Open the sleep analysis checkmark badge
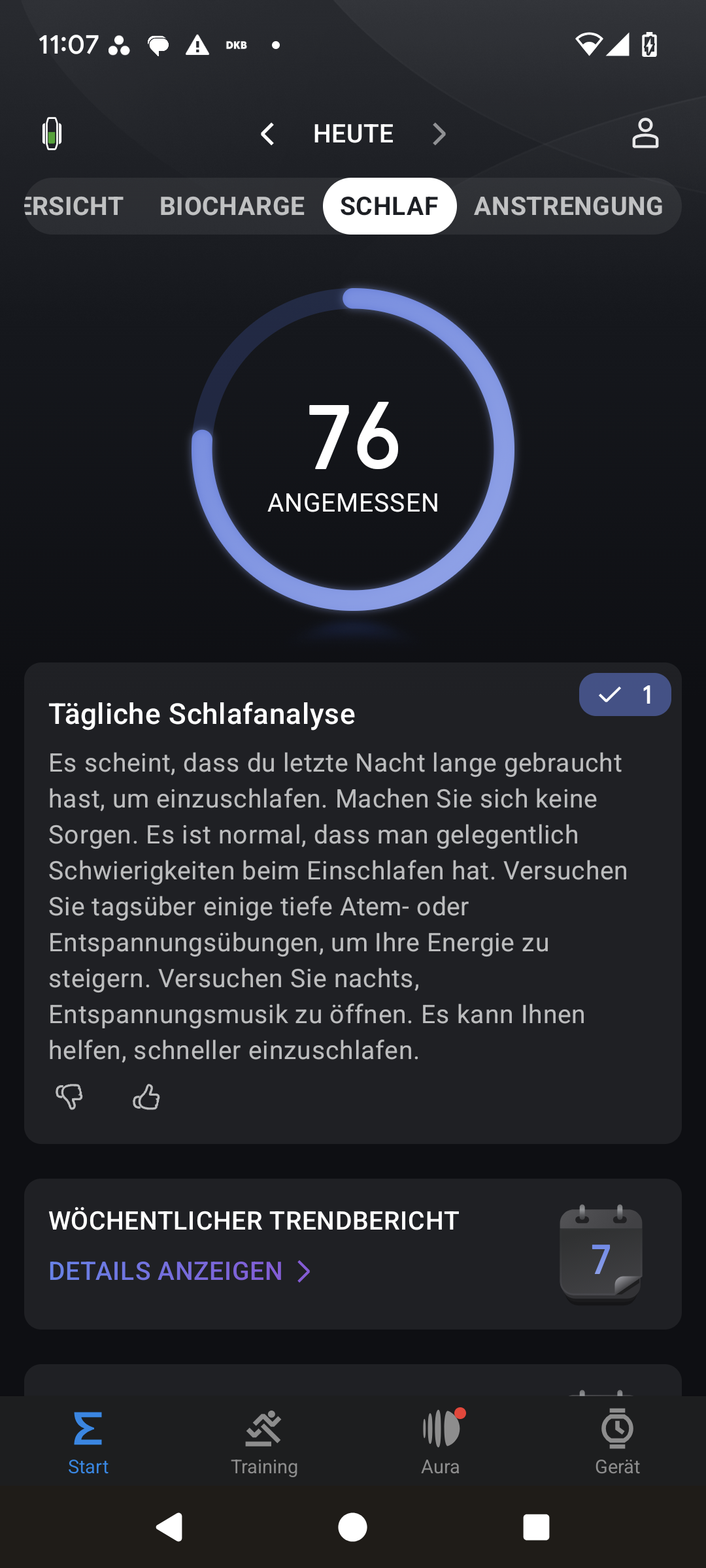The width and height of the screenshot is (706, 1568). point(624,694)
